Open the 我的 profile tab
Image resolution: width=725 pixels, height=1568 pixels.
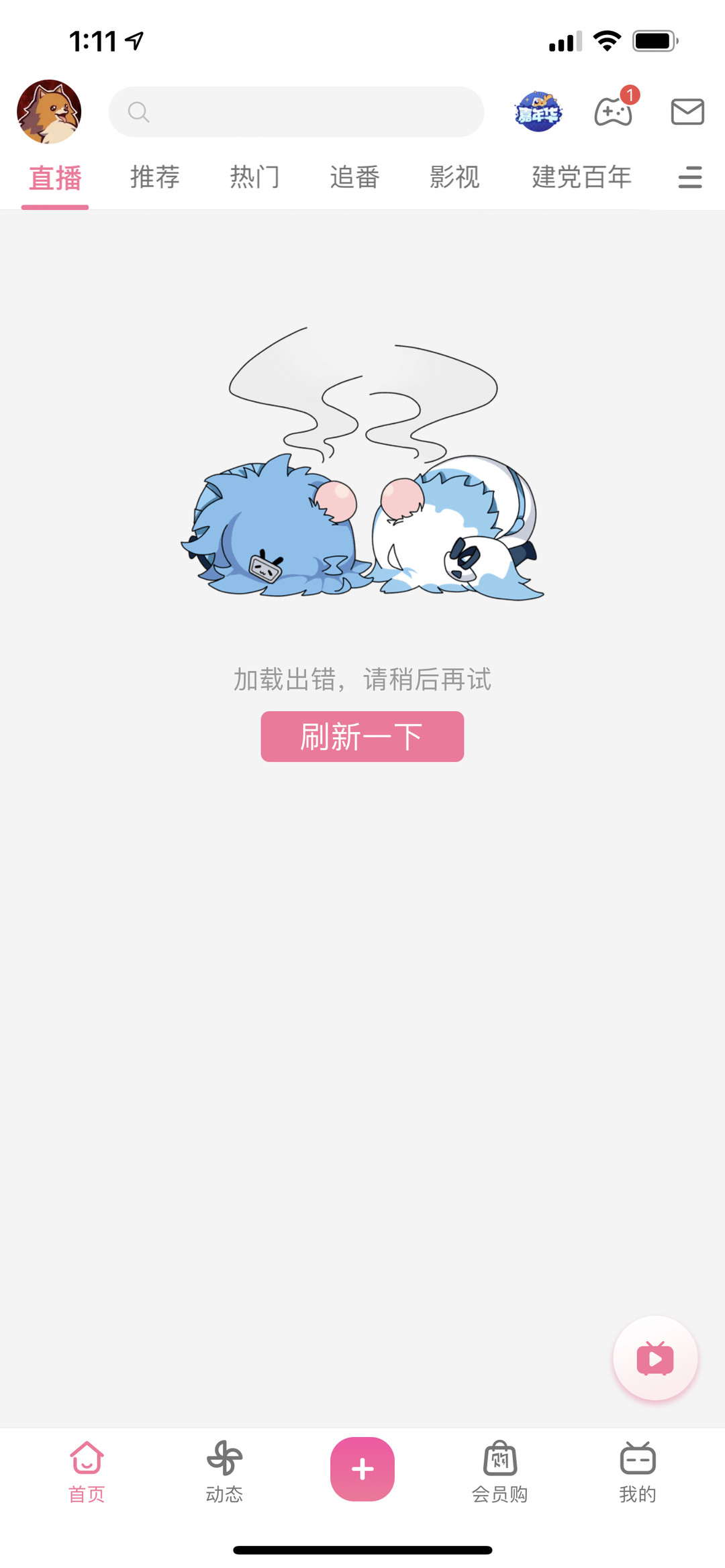pyautogui.click(x=637, y=1471)
